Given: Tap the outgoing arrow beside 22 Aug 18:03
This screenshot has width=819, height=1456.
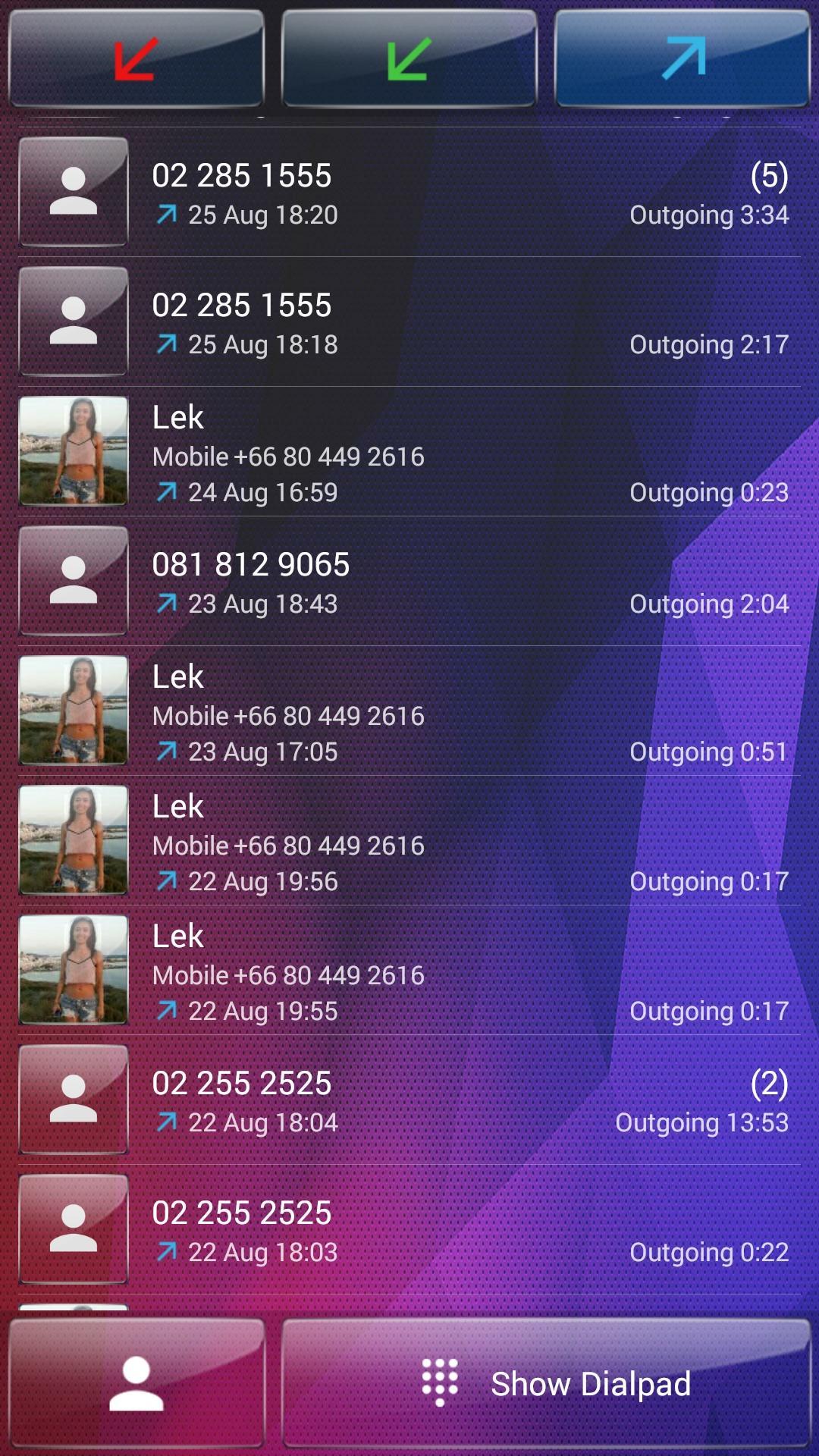Looking at the screenshot, I should 170,1253.
